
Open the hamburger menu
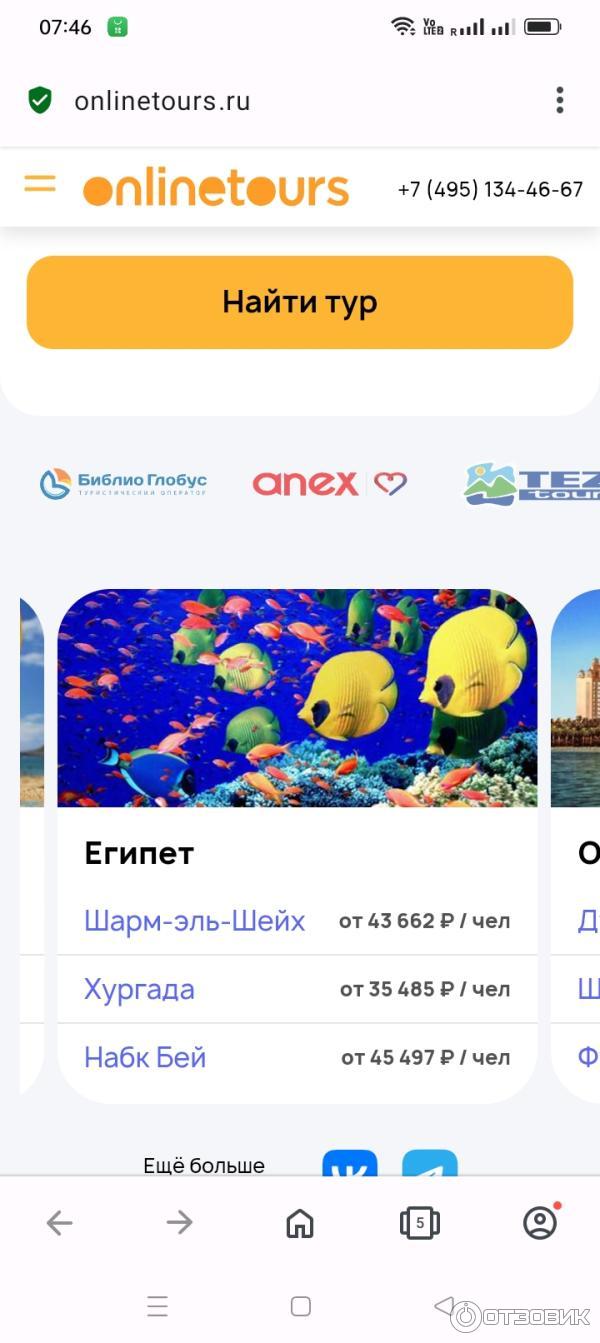coord(40,184)
